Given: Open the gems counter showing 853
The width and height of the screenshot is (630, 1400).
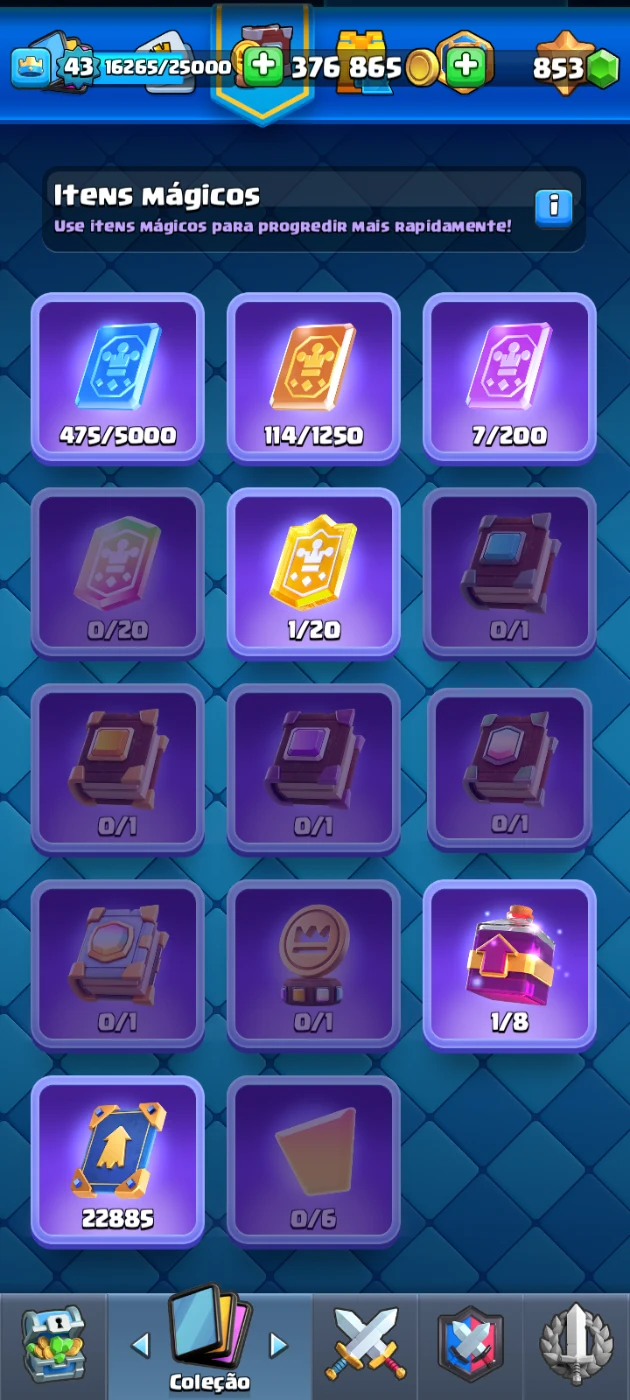Looking at the screenshot, I should 575,67.
